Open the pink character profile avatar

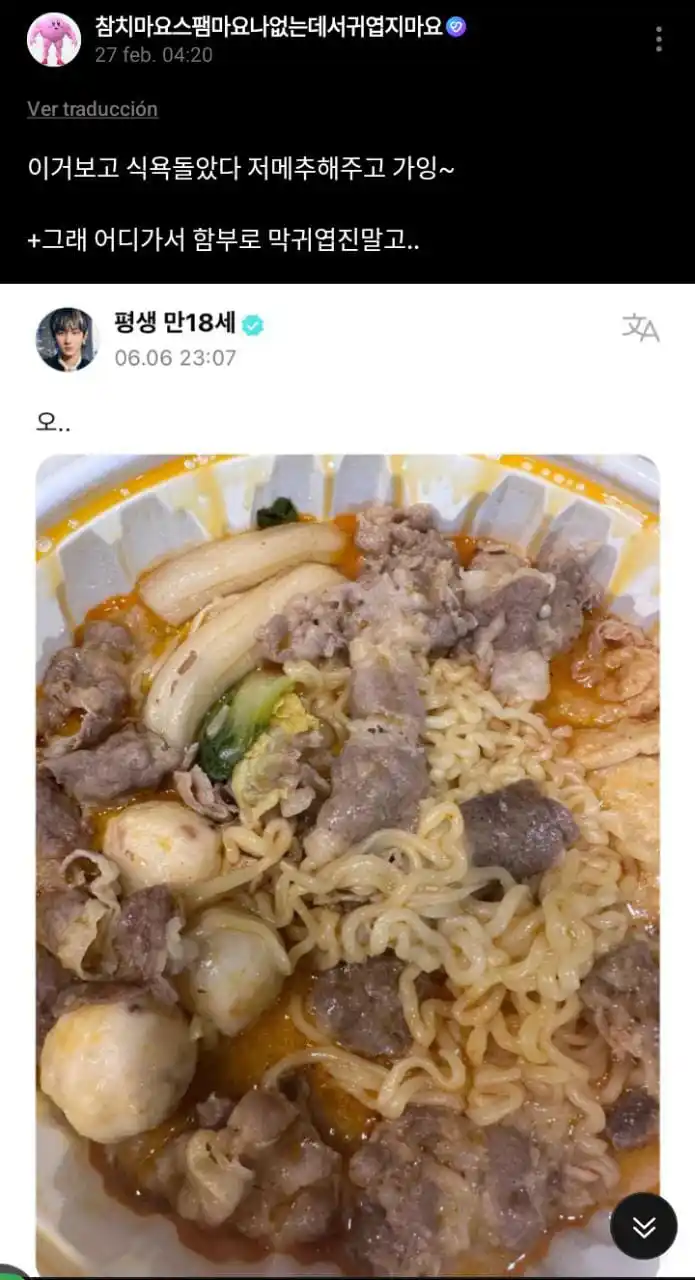click(x=54, y=39)
